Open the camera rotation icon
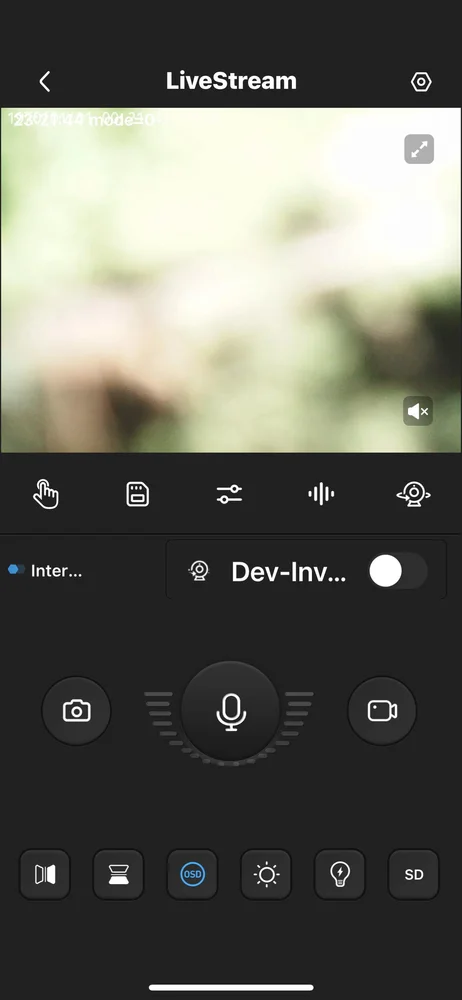This screenshot has width=462, height=1000. [x=414, y=494]
